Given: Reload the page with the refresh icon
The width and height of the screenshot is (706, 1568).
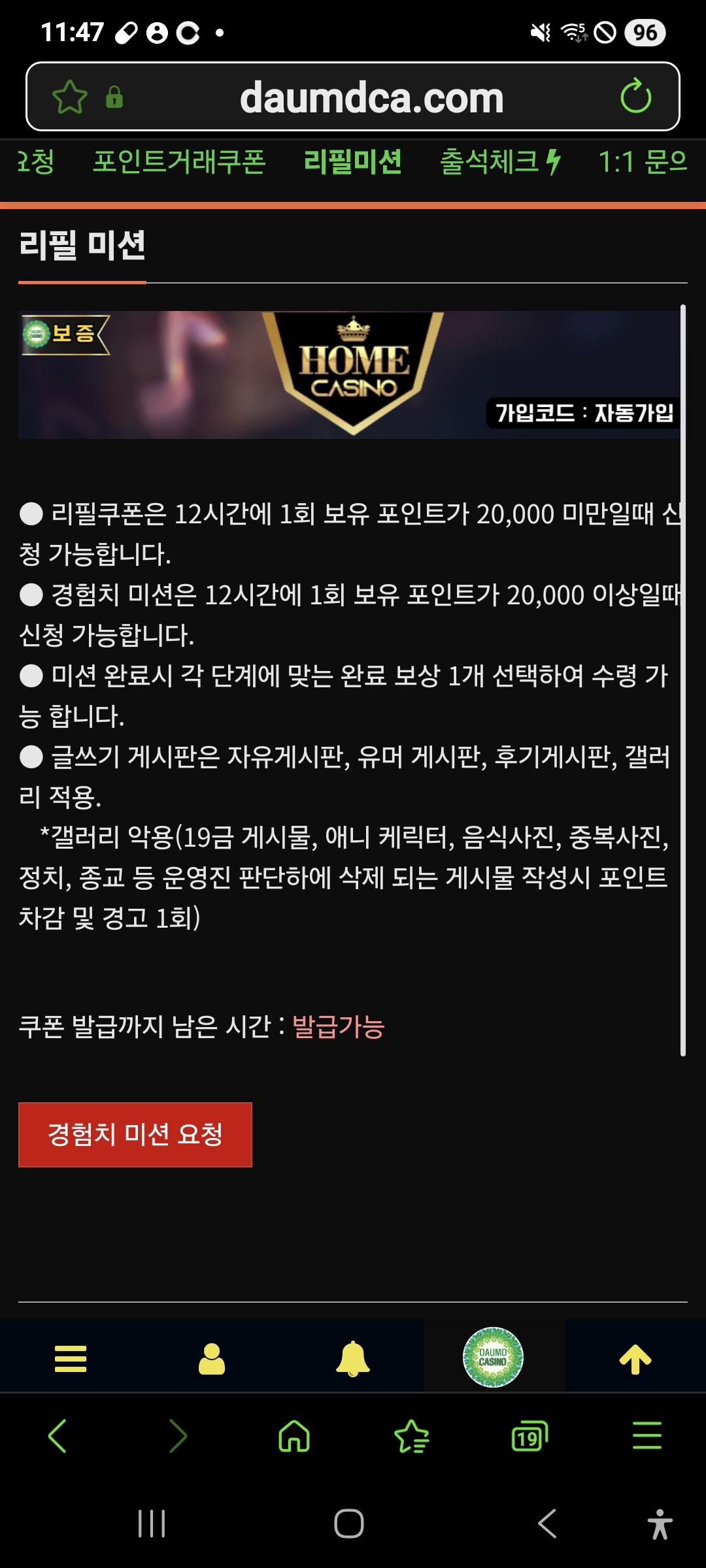Looking at the screenshot, I should tap(635, 97).
